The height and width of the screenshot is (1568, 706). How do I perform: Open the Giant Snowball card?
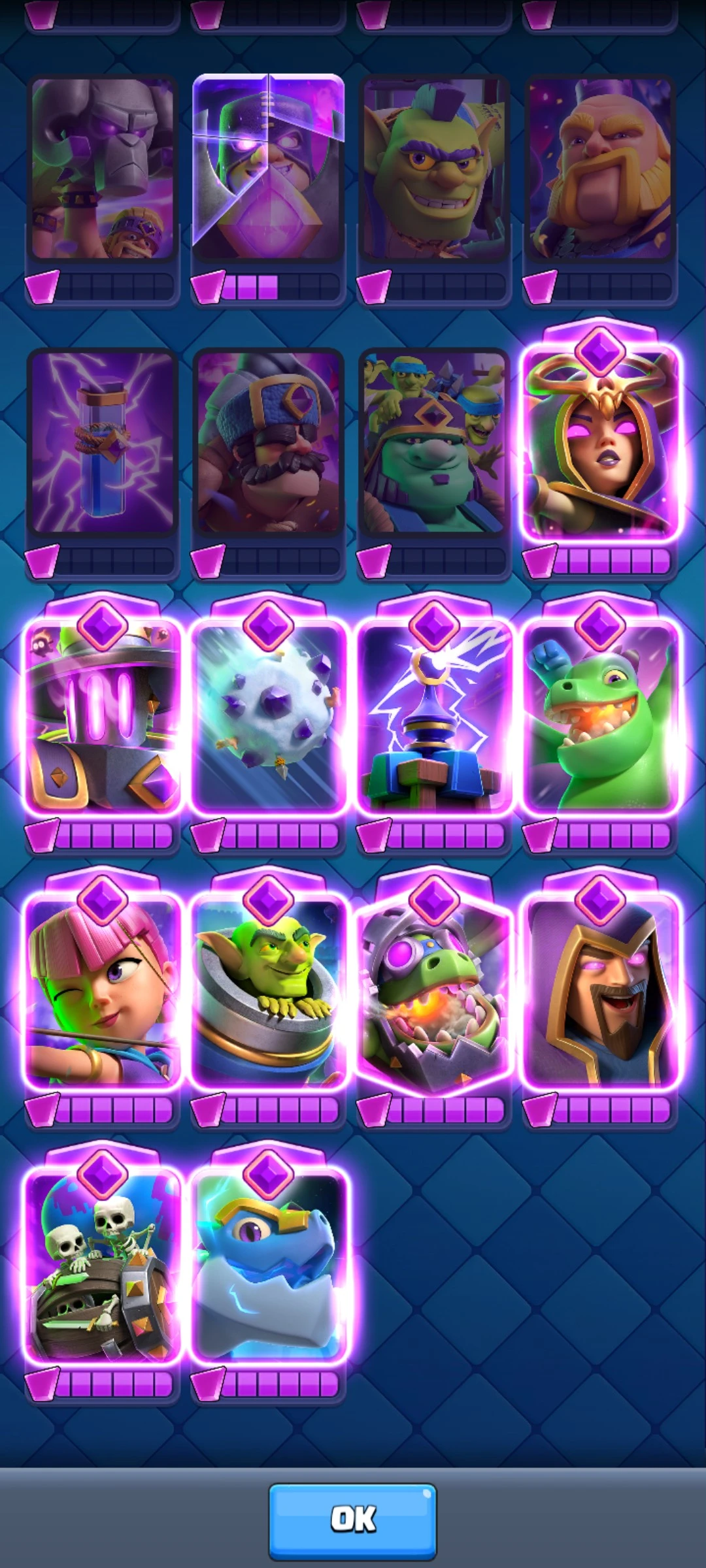click(x=268, y=717)
